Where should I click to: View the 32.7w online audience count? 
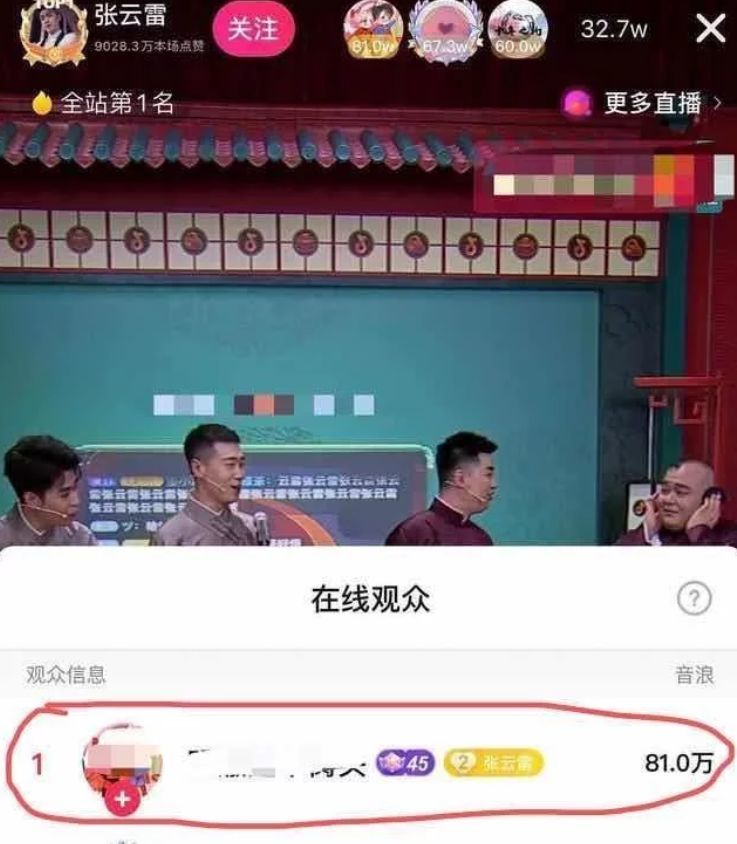click(x=614, y=29)
